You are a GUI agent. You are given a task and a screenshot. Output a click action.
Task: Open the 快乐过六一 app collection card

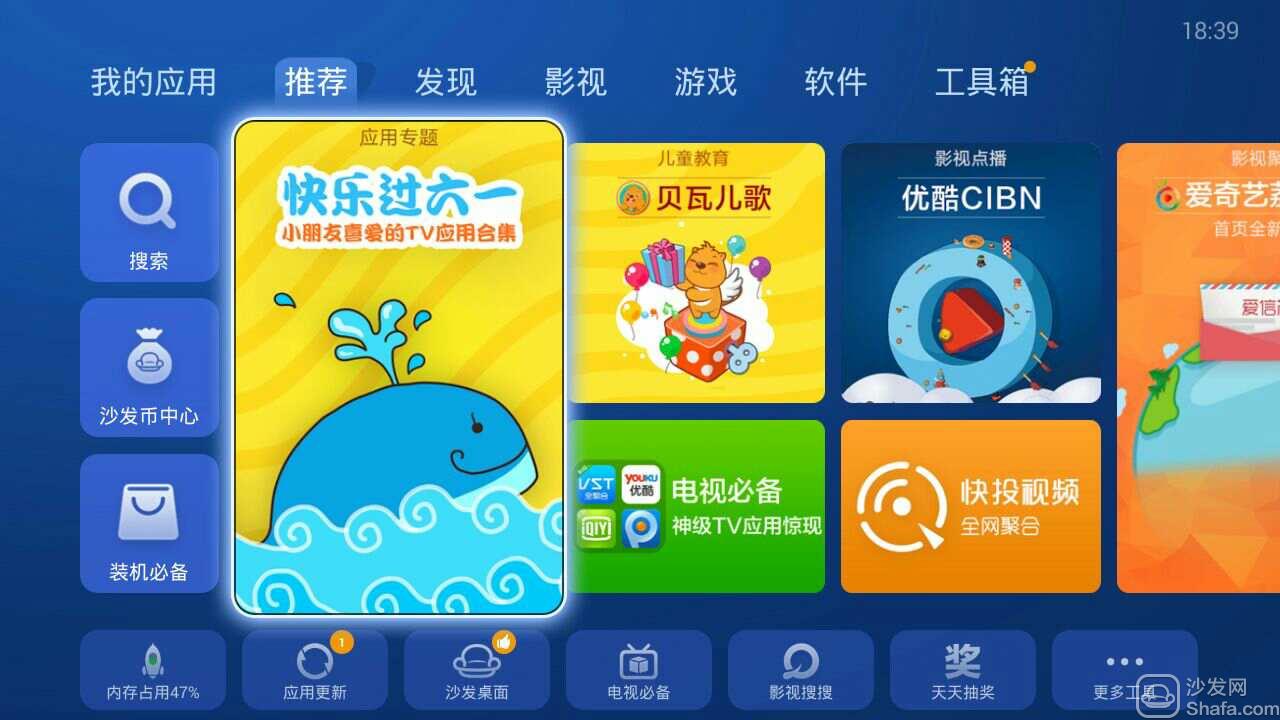[399, 367]
